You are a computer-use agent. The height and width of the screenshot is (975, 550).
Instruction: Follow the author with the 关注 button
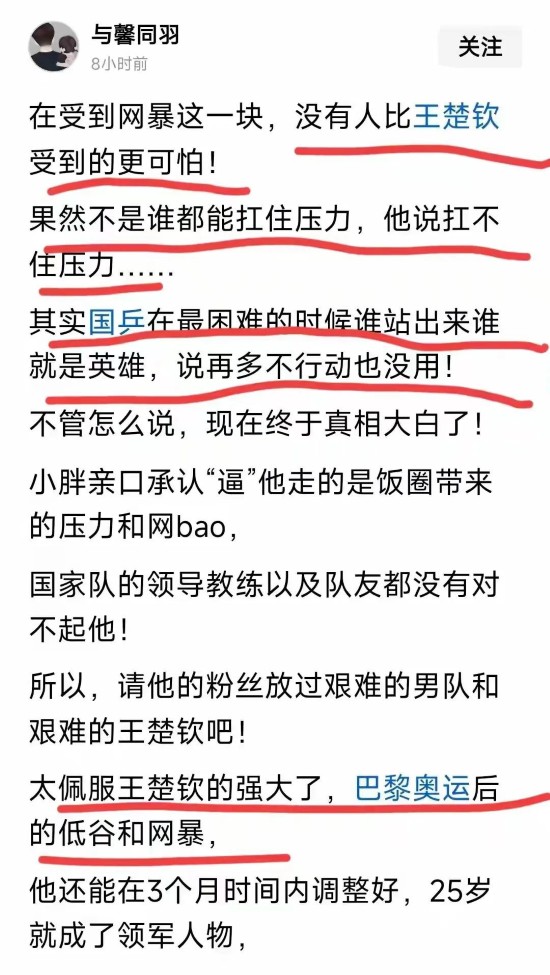(x=480, y=47)
